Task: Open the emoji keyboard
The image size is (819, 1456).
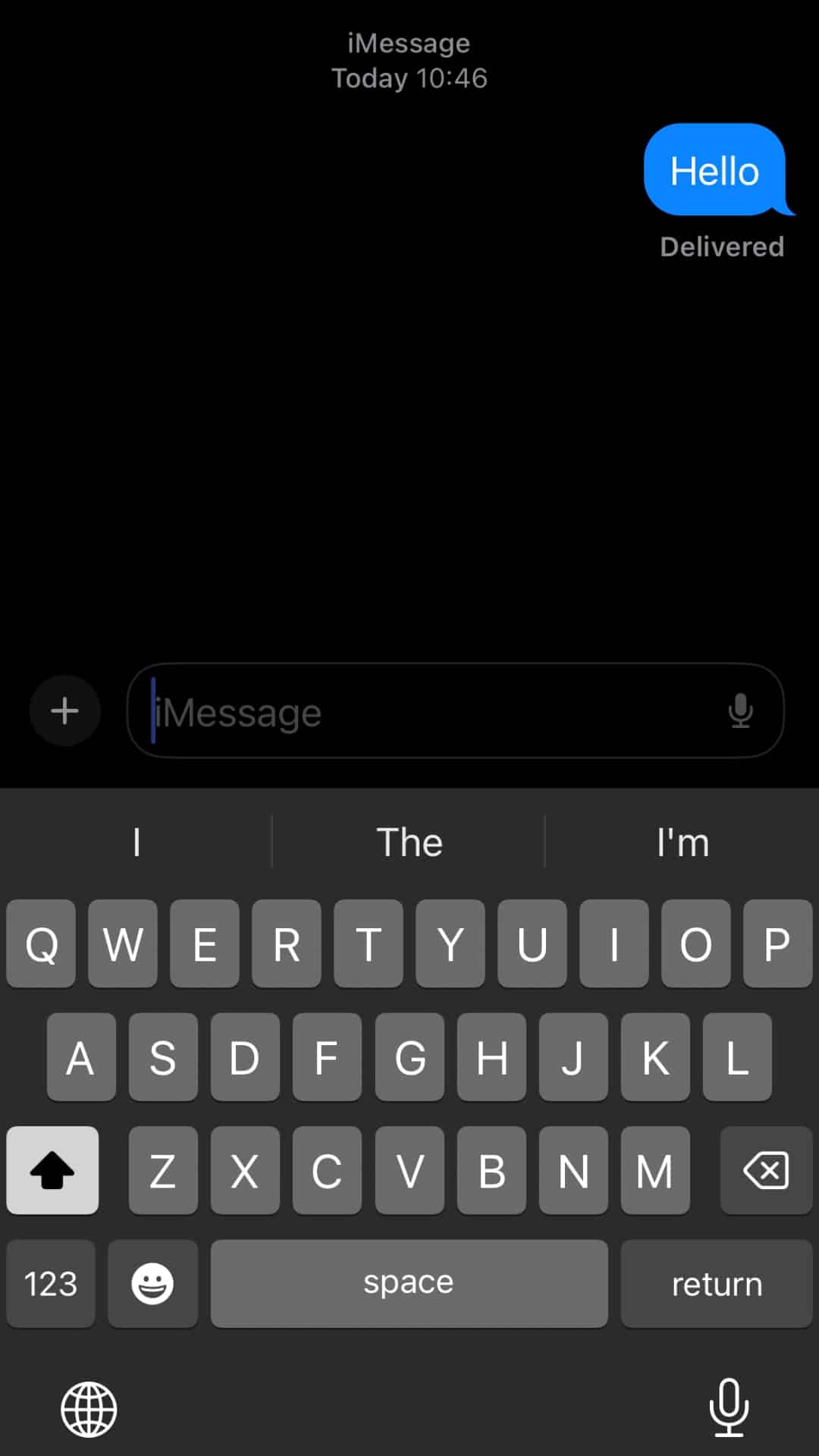Action: [152, 1283]
